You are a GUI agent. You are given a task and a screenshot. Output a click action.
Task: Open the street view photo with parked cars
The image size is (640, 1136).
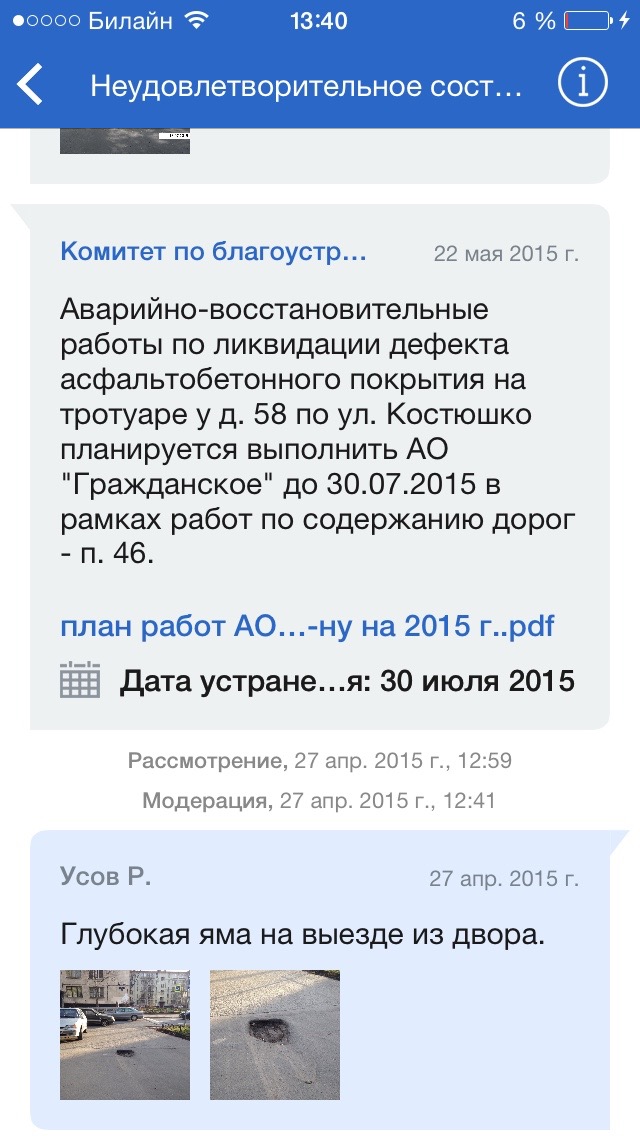coord(125,1035)
